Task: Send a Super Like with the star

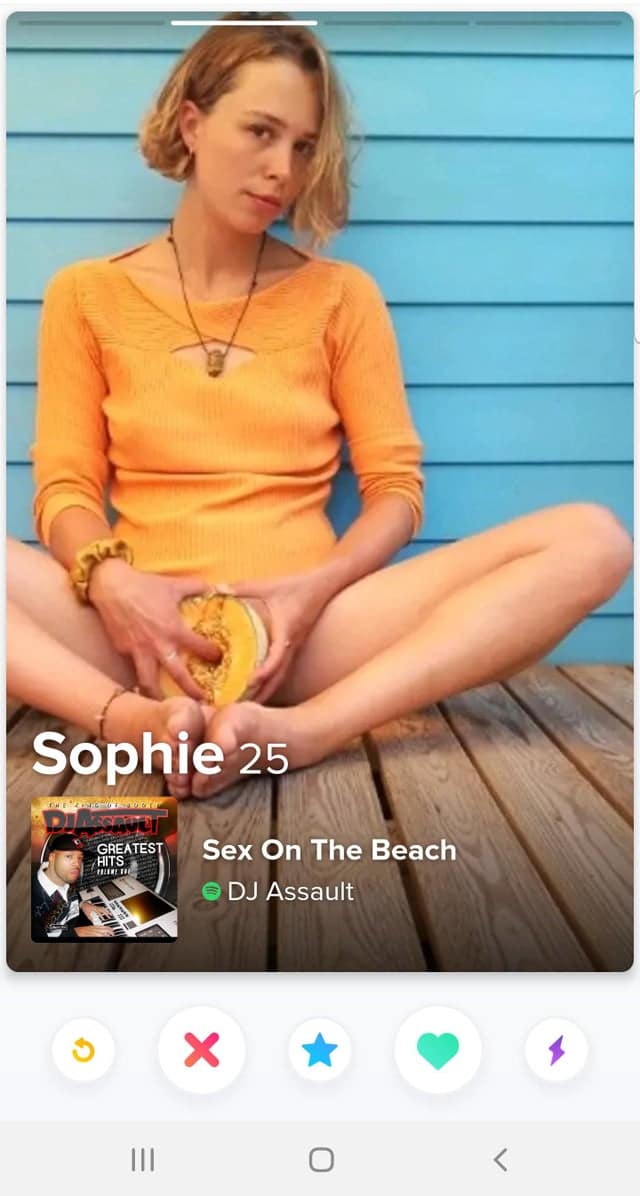Action: pos(320,1050)
